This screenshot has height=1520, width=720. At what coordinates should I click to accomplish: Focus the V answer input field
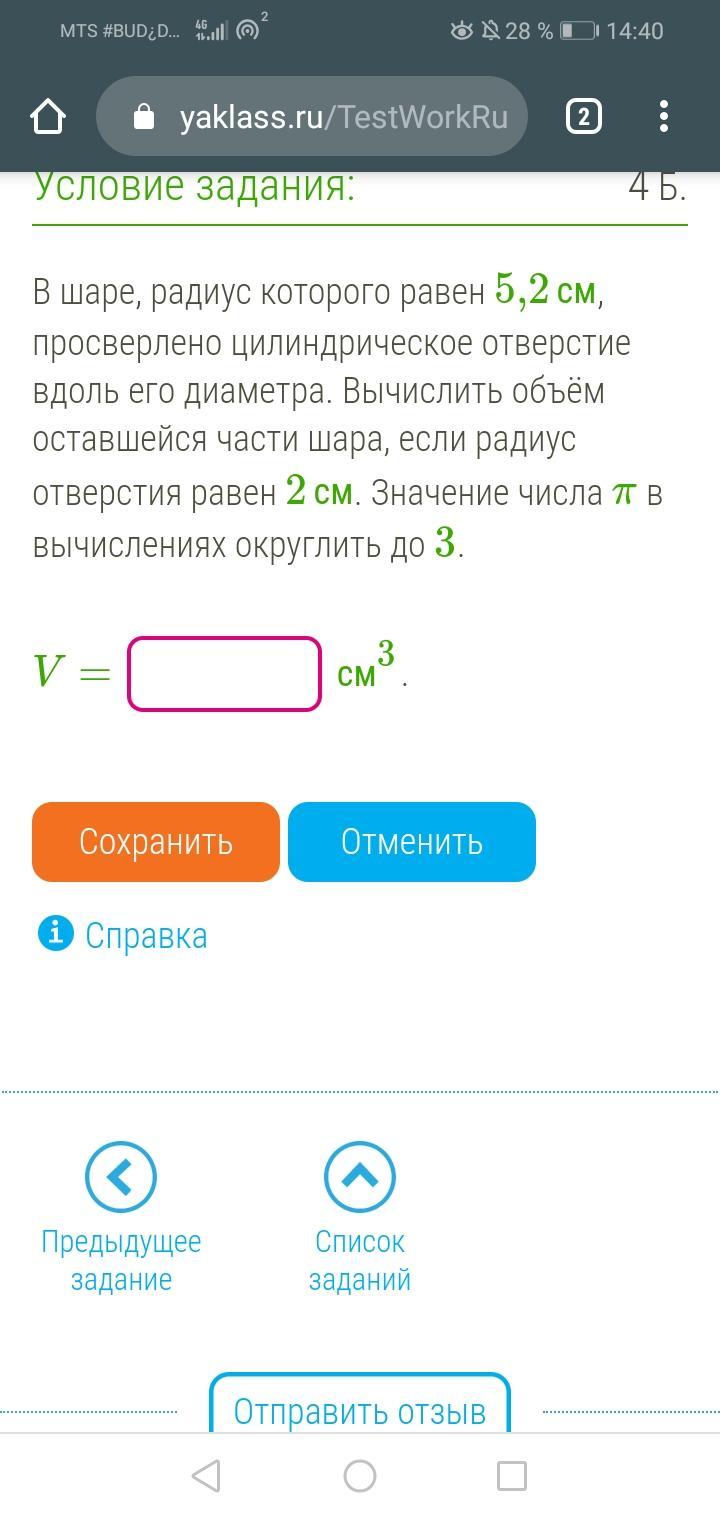(225, 674)
